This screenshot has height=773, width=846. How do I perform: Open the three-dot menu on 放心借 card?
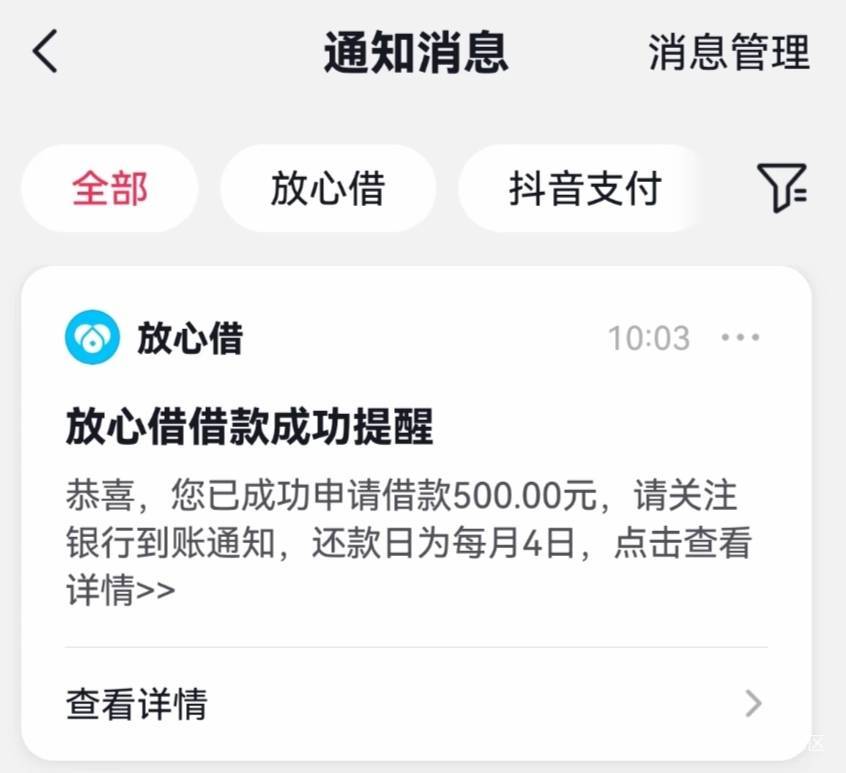point(740,338)
